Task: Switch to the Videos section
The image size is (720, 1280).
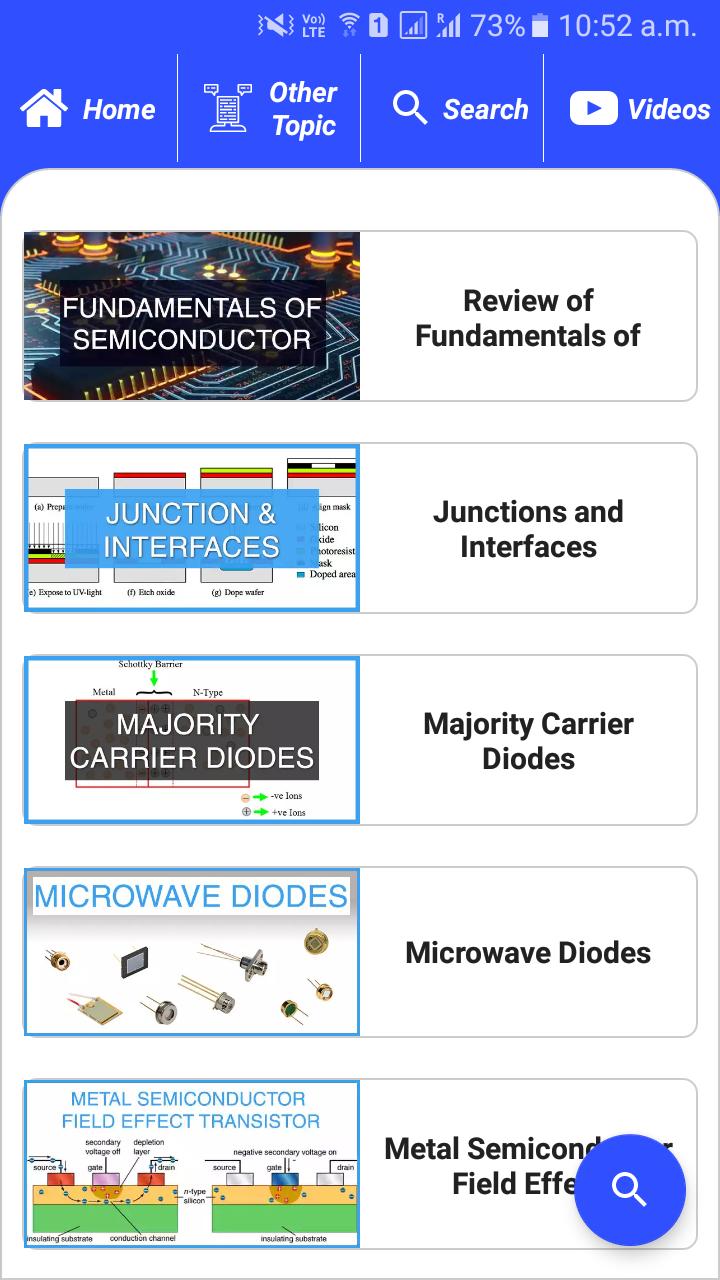Action: tap(640, 109)
